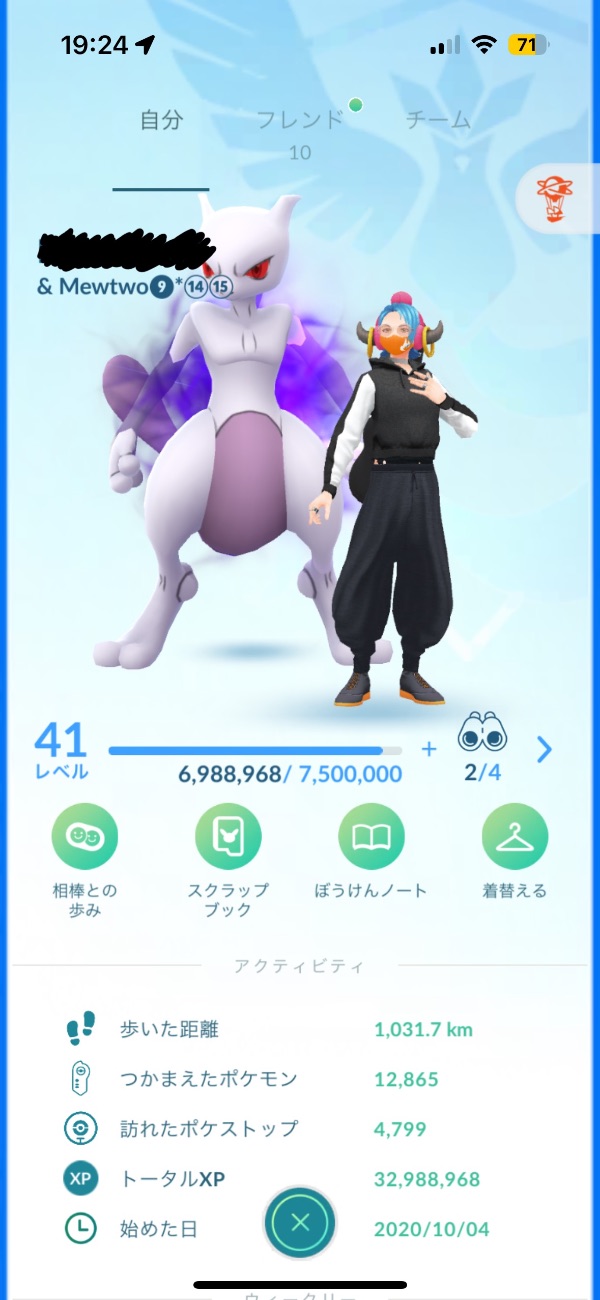The image size is (600, 1300).
Task: Close the profile with the X button
Action: (x=300, y=1222)
